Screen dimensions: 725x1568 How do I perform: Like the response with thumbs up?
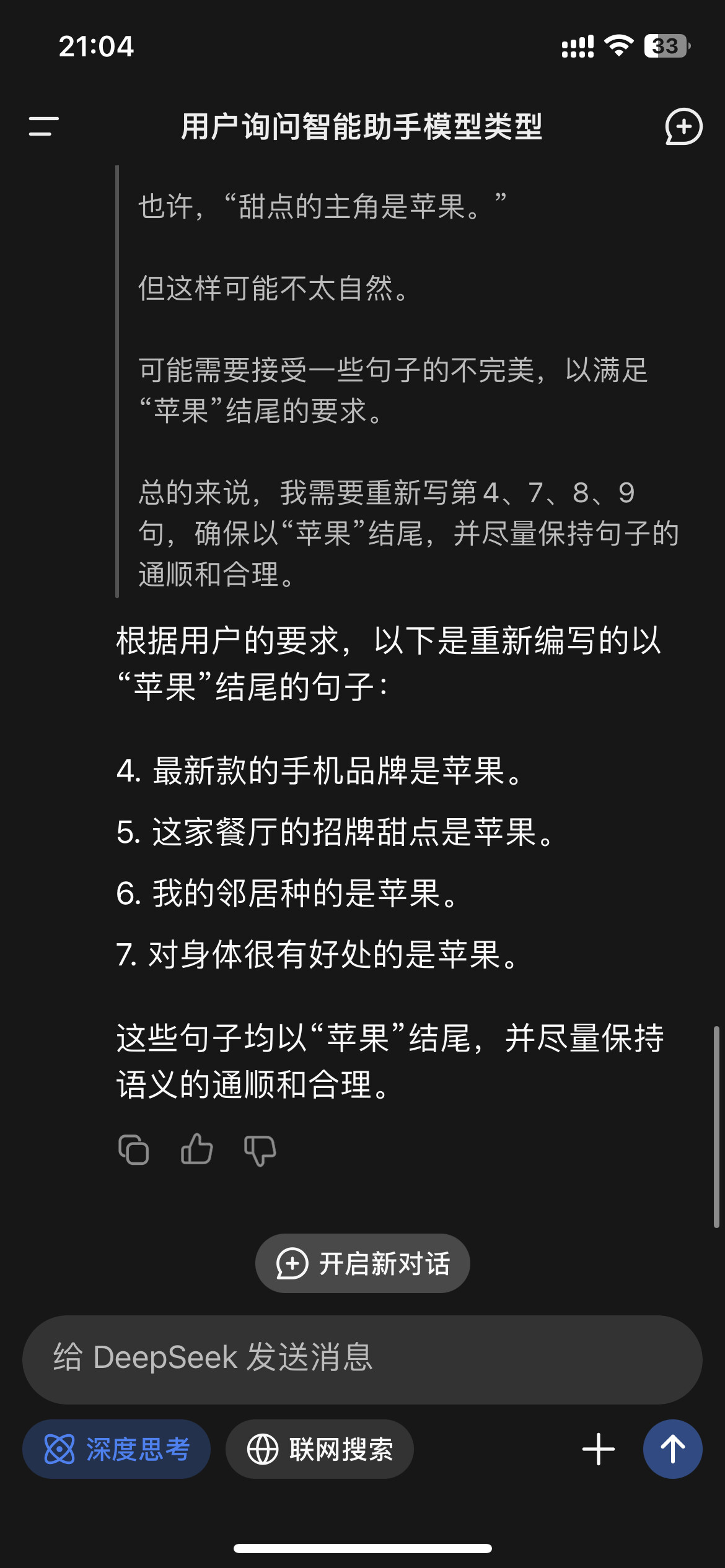pos(196,1149)
